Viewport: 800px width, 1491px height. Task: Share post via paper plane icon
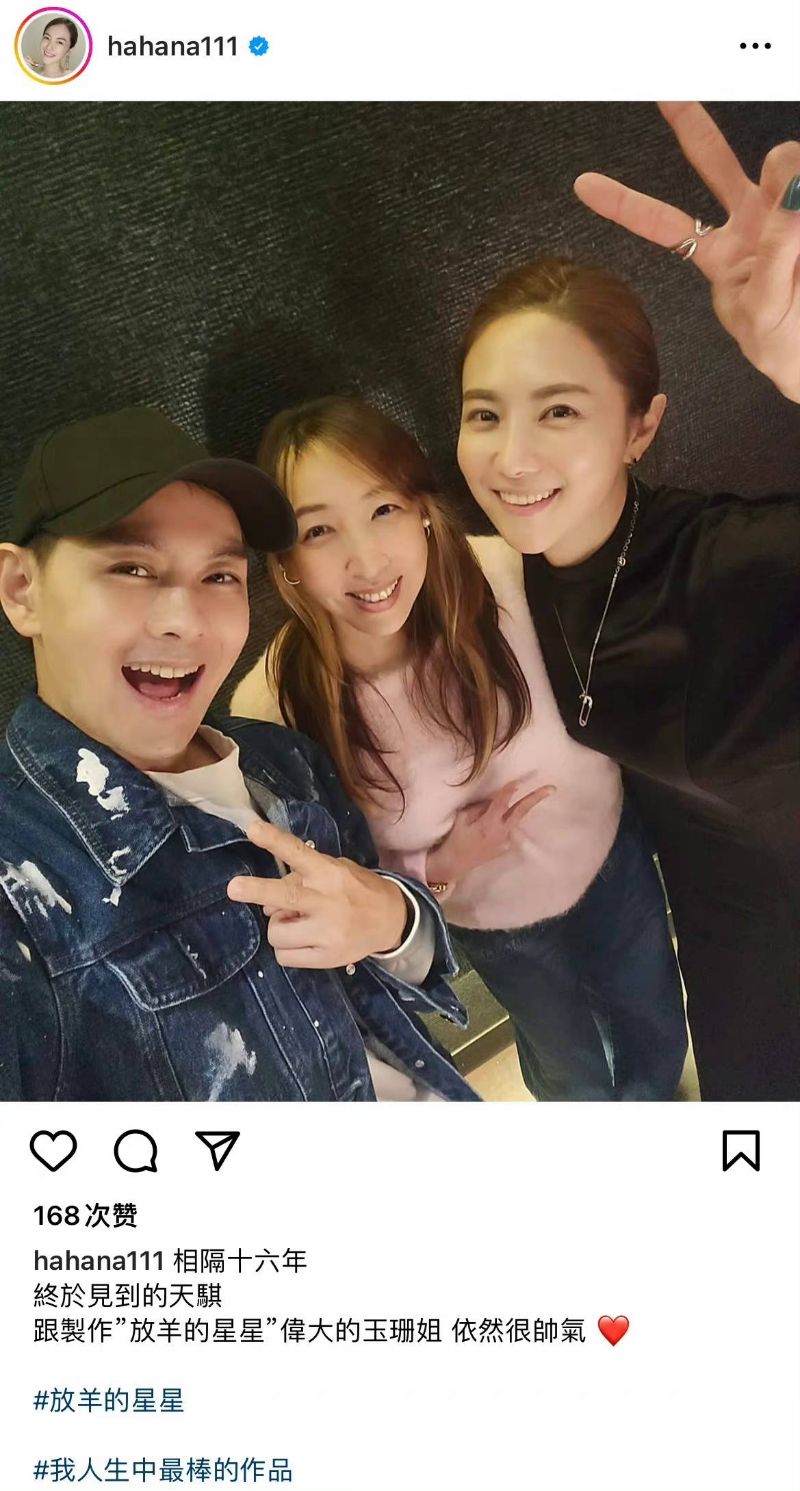click(217, 1151)
